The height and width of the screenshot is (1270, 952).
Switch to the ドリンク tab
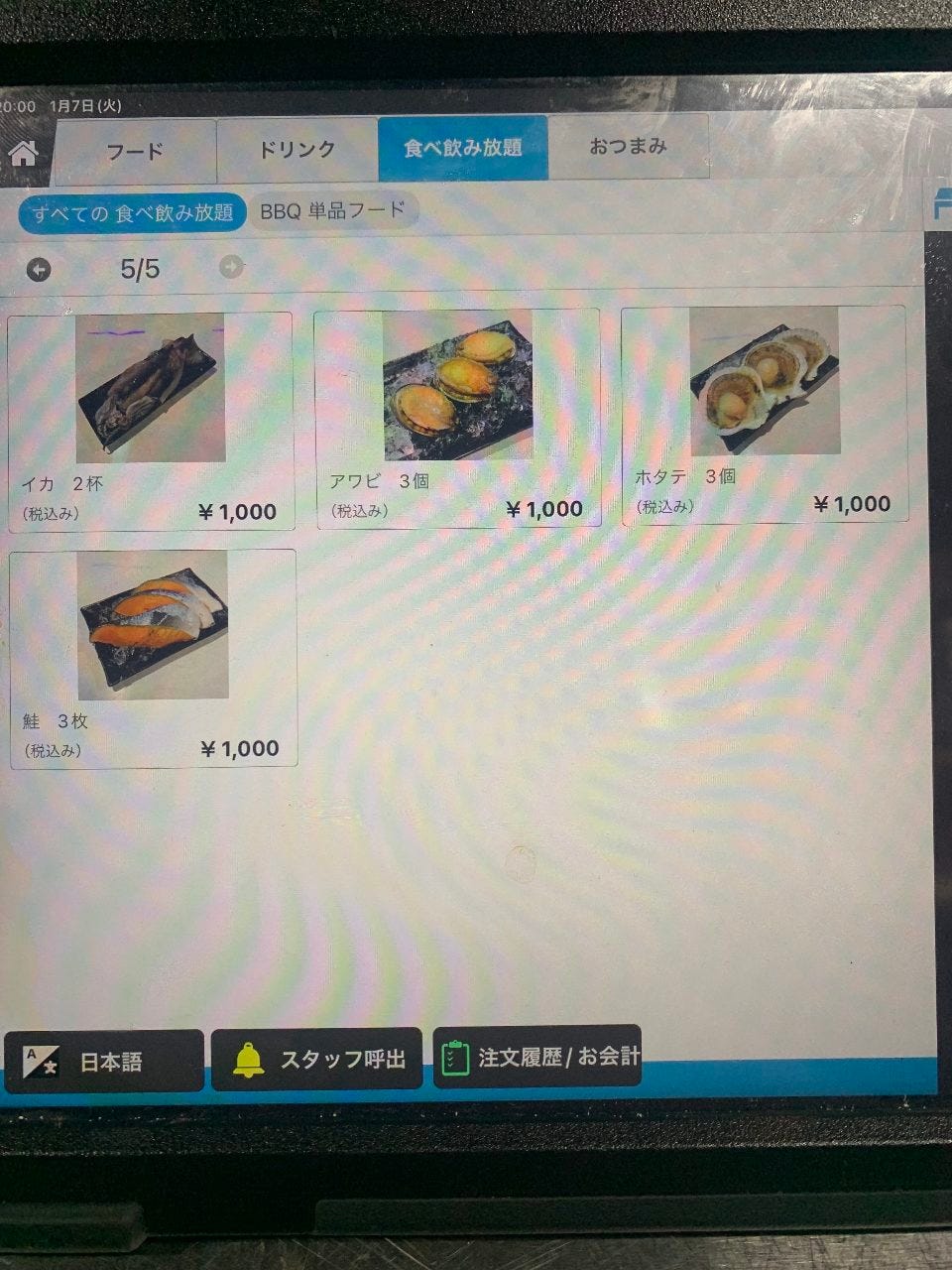[x=297, y=149]
